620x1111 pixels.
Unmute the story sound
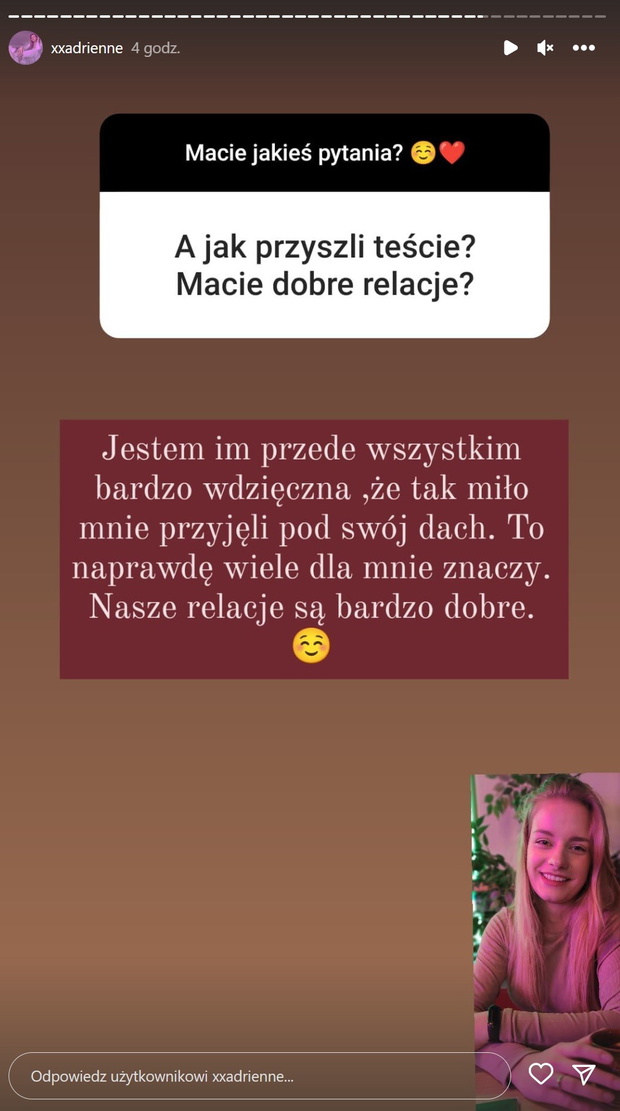pos(545,47)
